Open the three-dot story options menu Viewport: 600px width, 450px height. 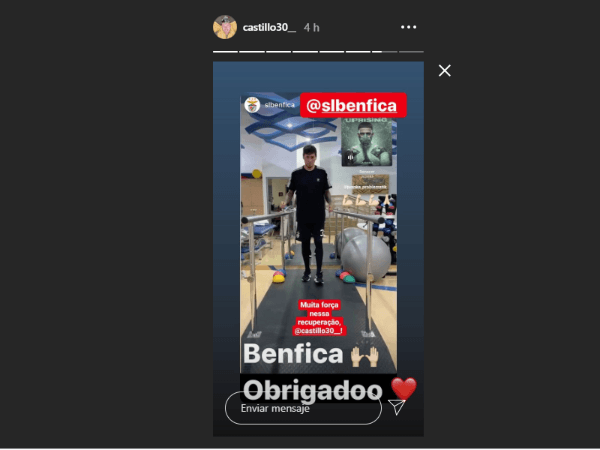point(407,27)
